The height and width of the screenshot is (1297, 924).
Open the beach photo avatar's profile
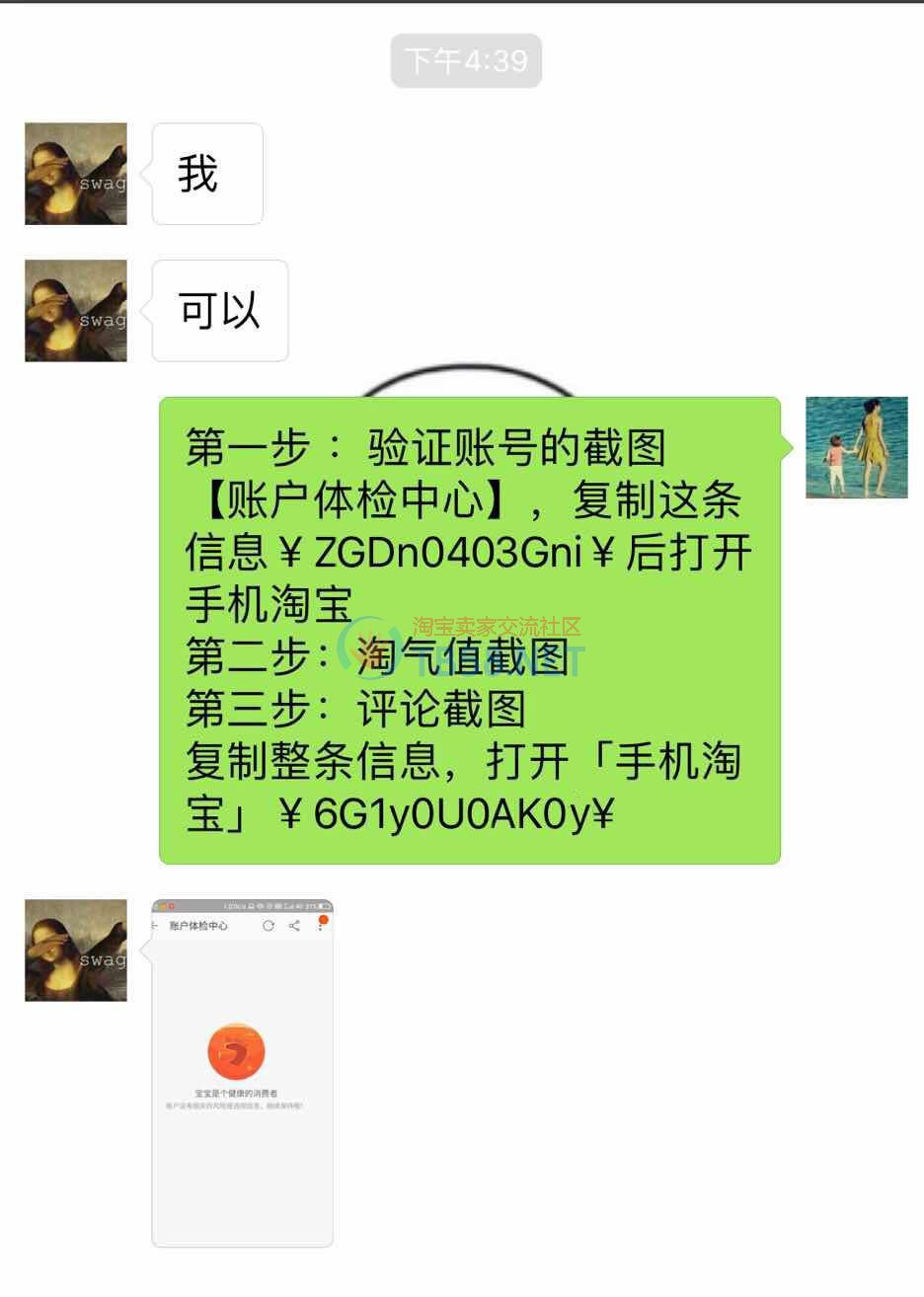(x=856, y=447)
